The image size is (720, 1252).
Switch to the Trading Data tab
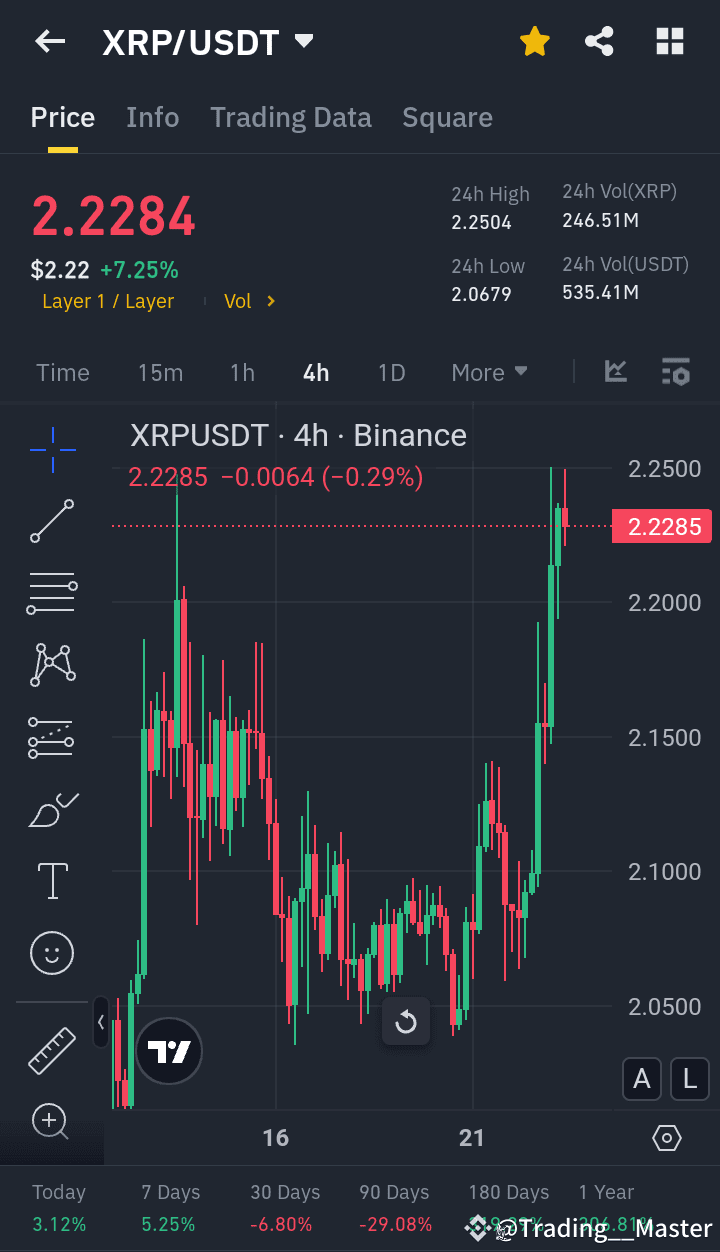(291, 117)
